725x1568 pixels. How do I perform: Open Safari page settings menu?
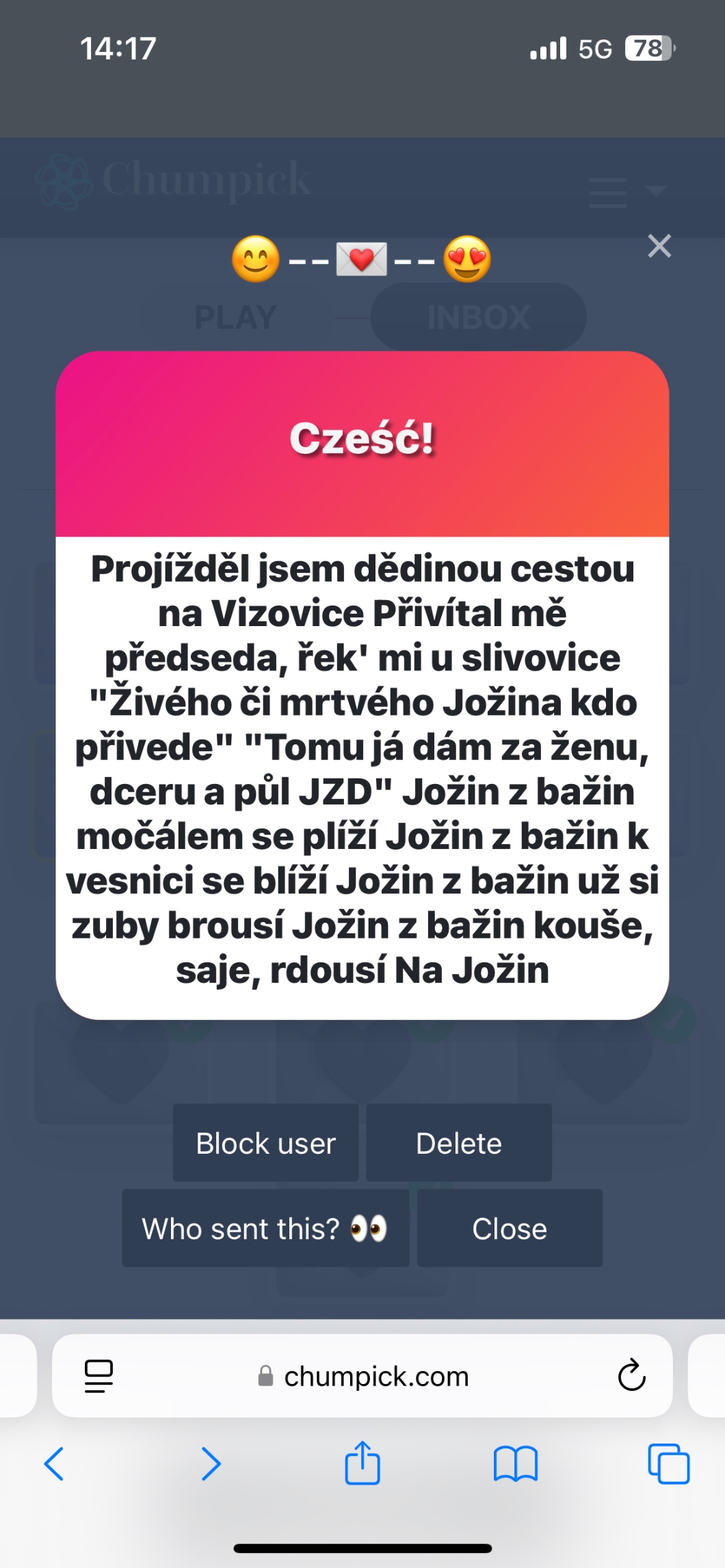(x=98, y=1375)
